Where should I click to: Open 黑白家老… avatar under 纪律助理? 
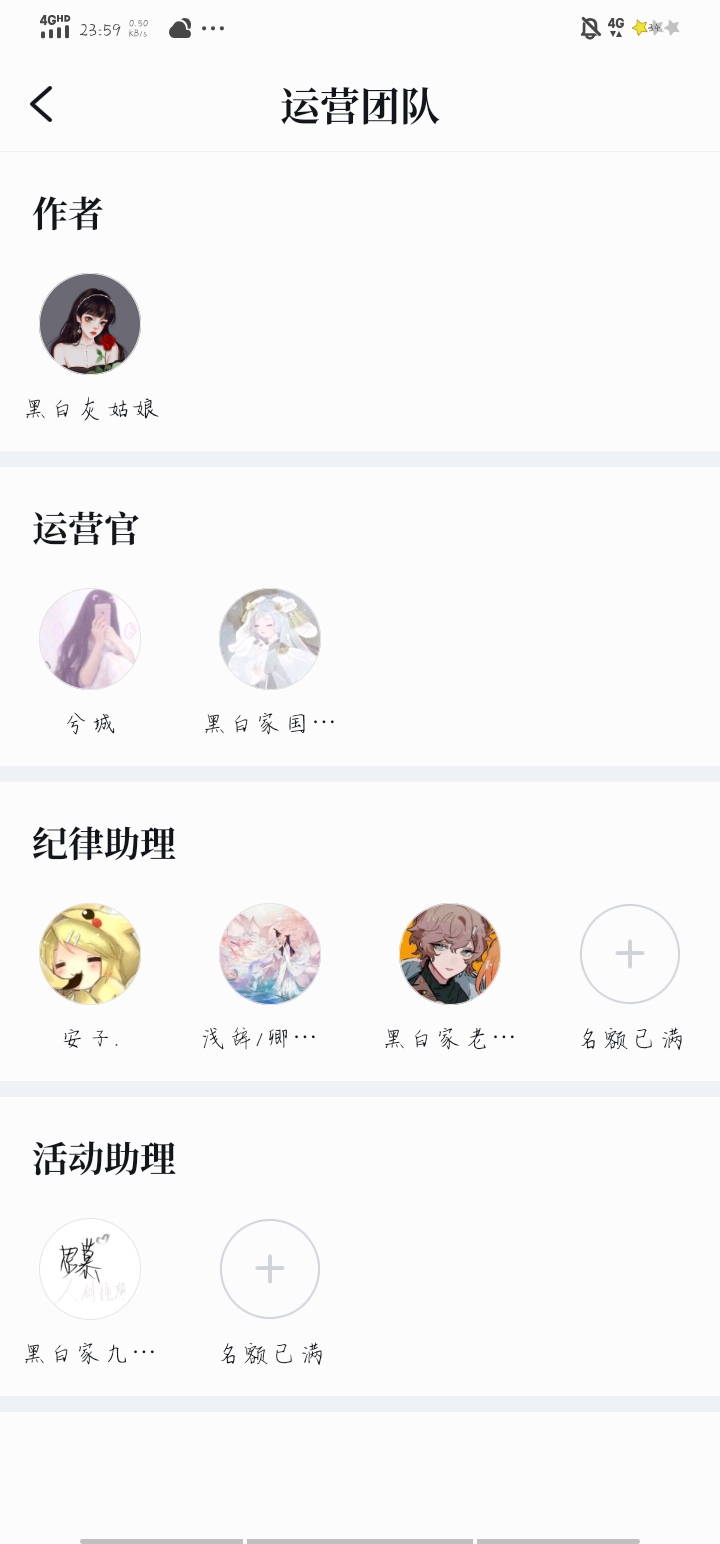(x=450, y=954)
